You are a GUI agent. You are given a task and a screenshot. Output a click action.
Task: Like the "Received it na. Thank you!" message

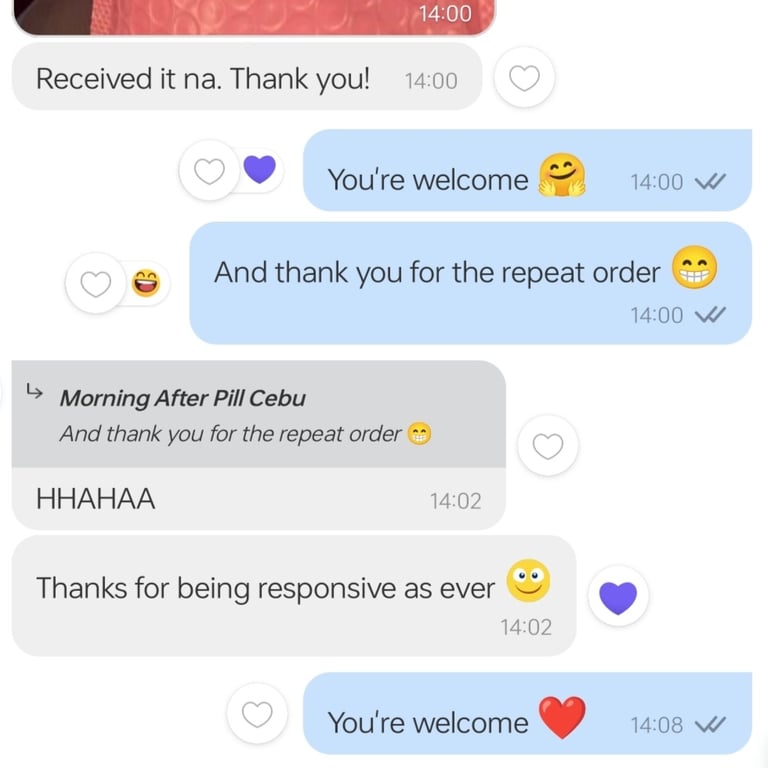tap(524, 78)
